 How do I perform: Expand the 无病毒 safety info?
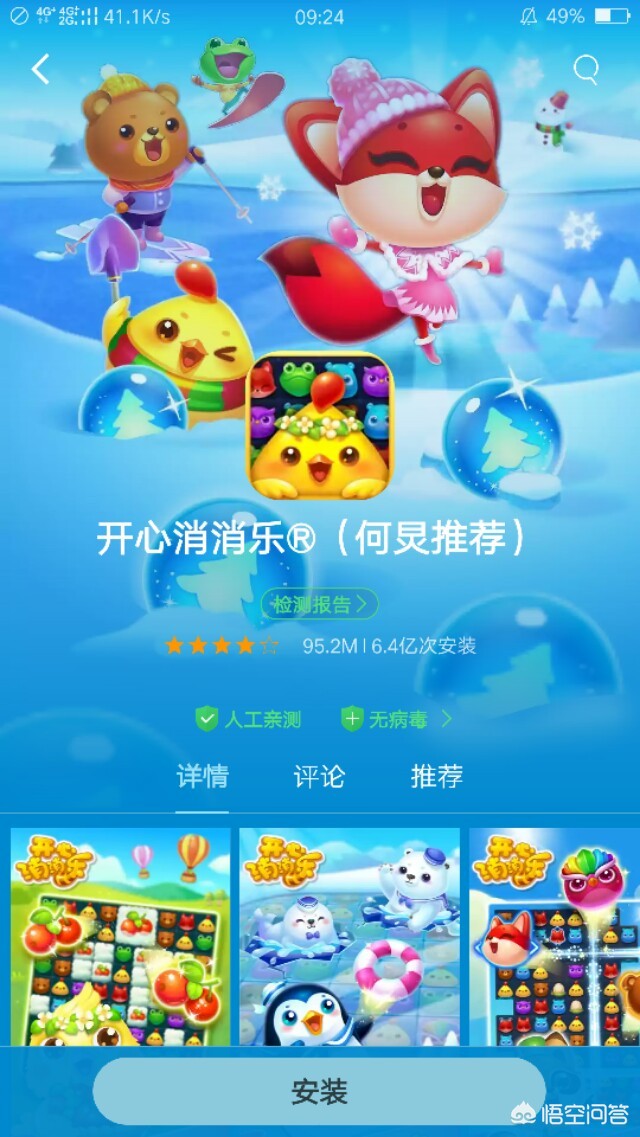point(397,719)
